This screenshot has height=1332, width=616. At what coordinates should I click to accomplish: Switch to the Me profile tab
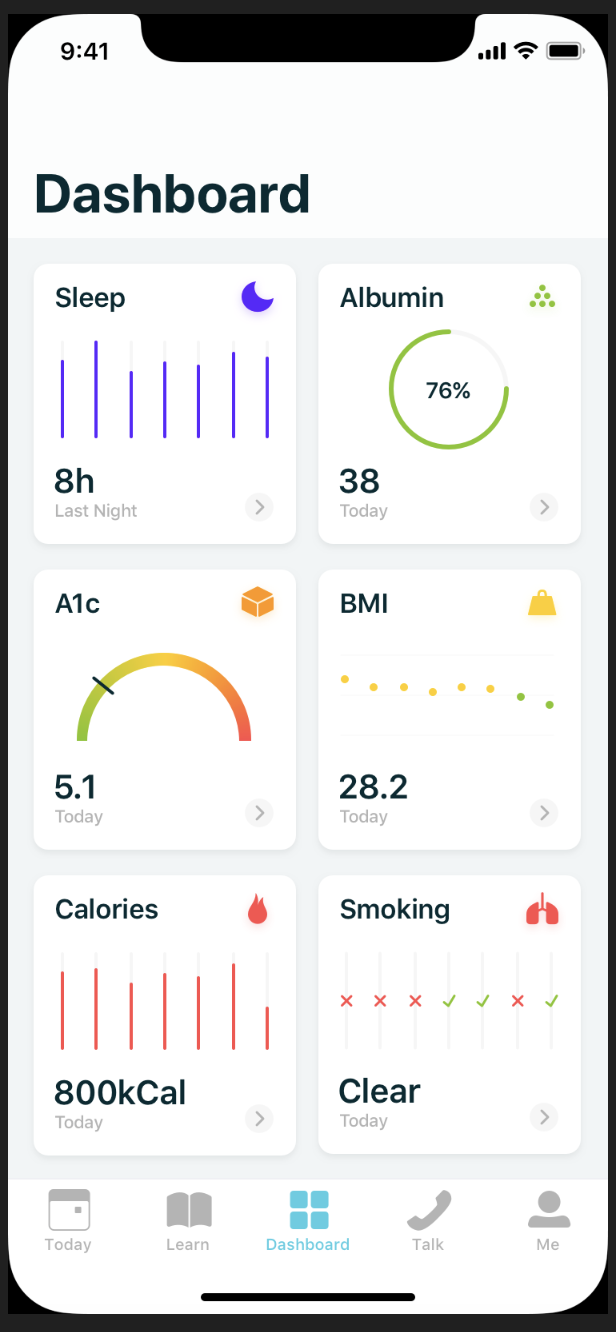[x=548, y=1220]
